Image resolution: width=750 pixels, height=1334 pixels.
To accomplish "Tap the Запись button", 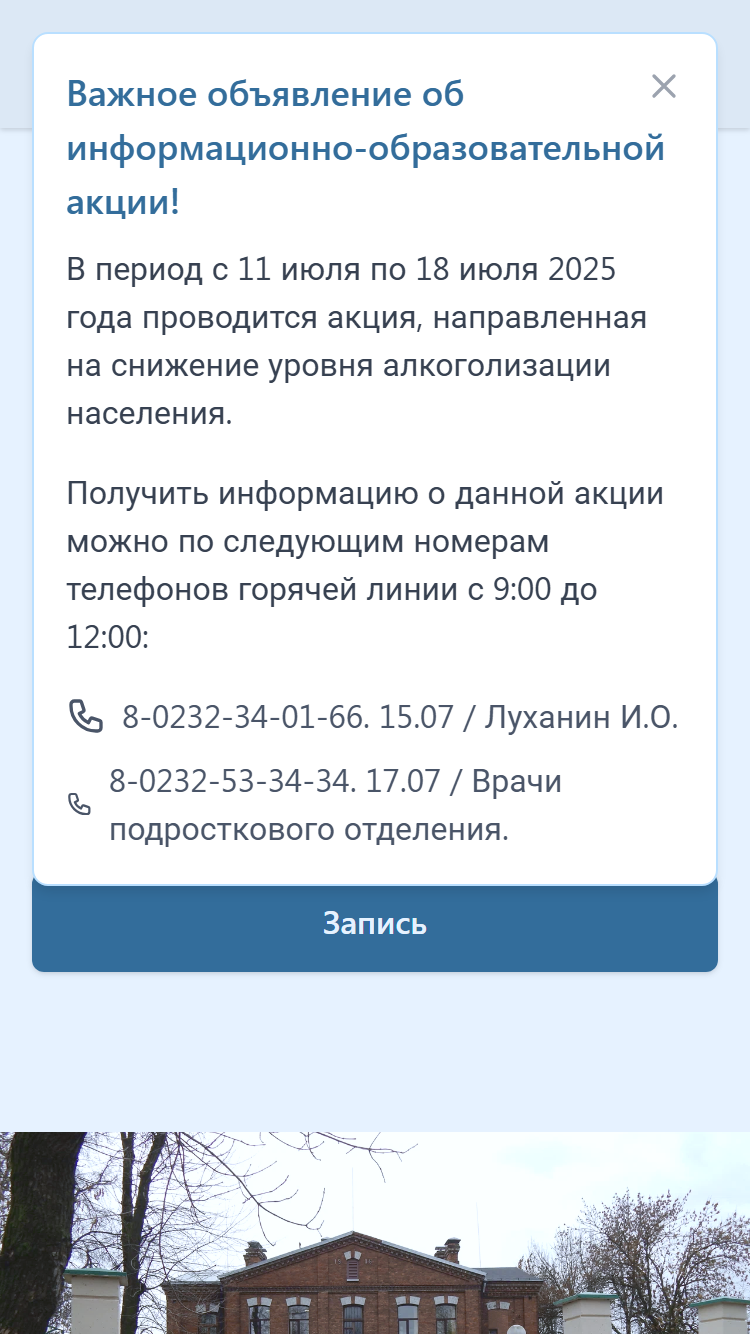I will 375,923.
